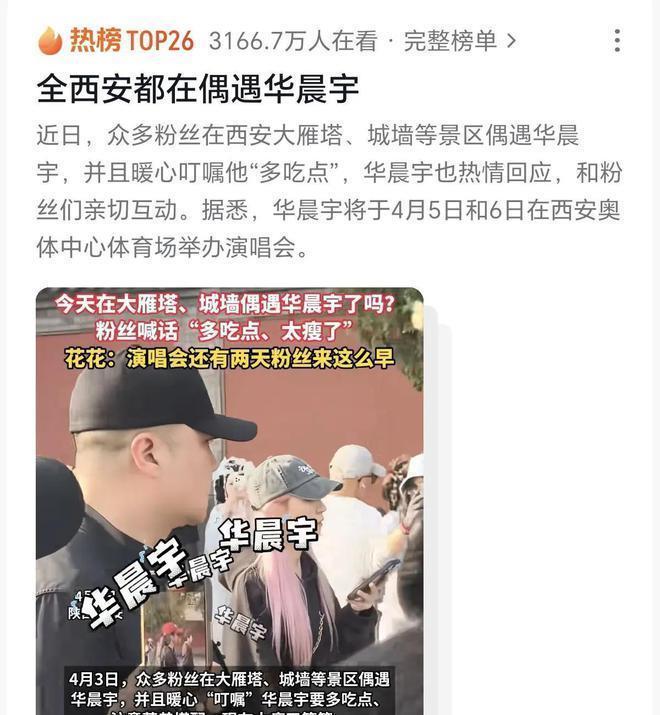660x715 pixels.
Task: Open the complete hot list 完整榜单
Action: (459, 41)
